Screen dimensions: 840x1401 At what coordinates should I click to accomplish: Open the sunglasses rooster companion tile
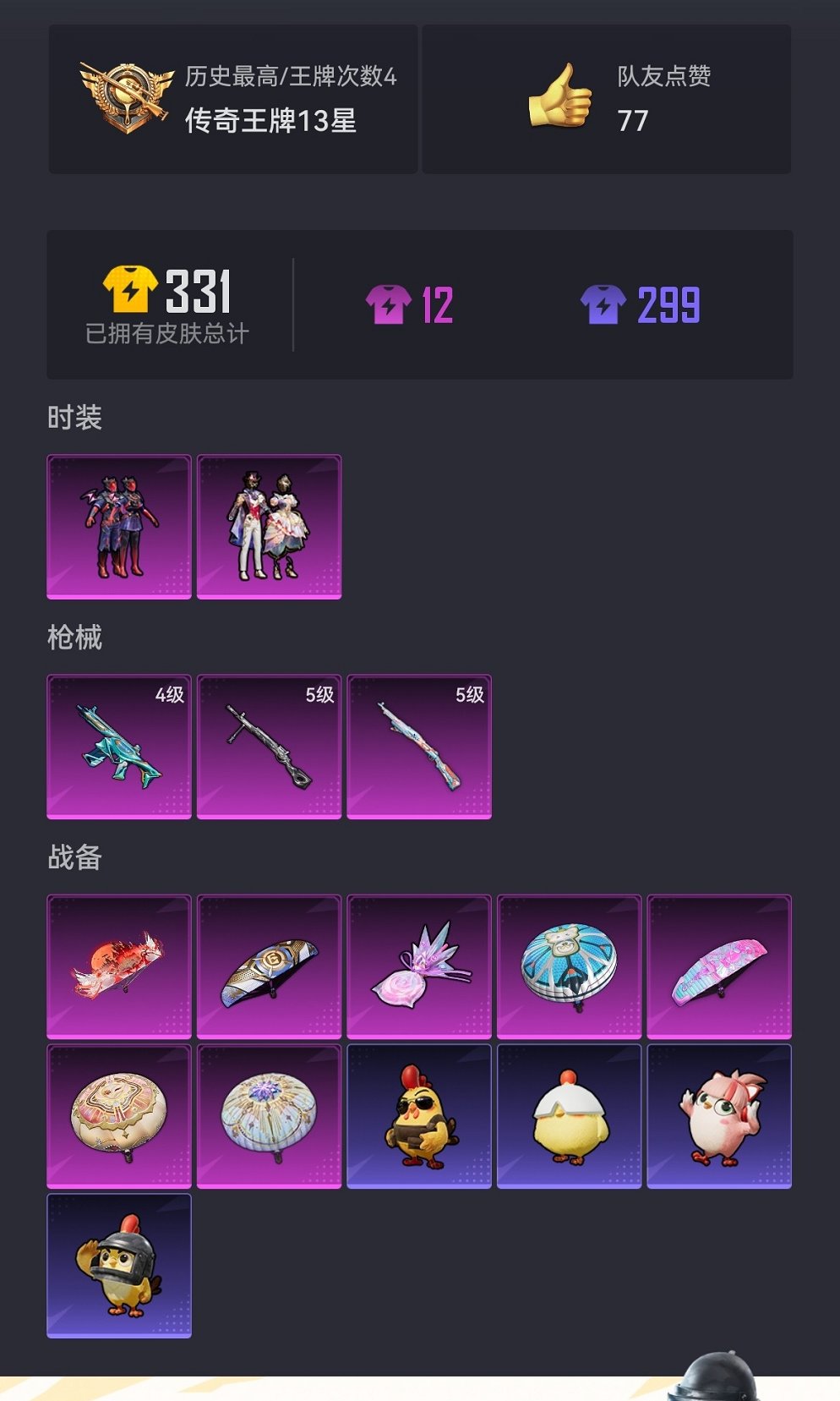(419, 1116)
